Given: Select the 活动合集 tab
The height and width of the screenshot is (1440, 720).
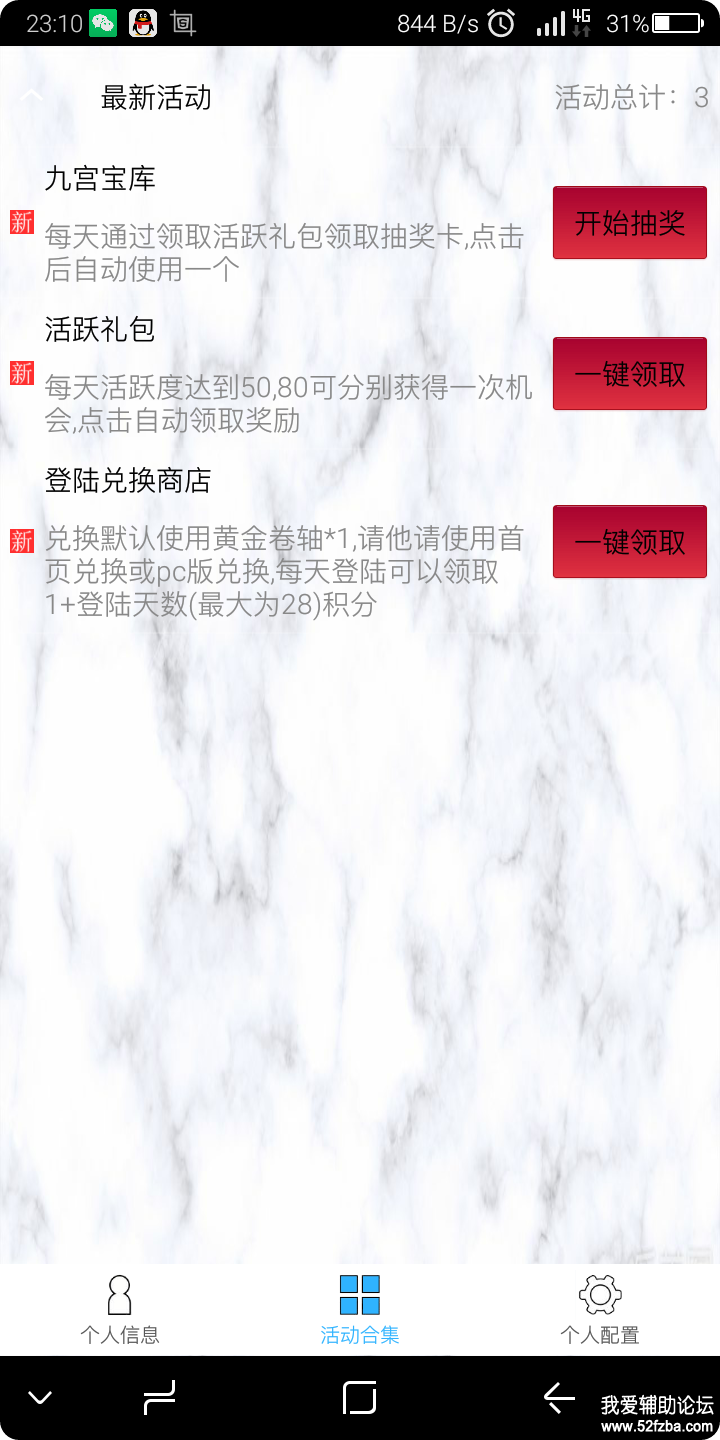Looking at the screenshot, I should click(360, 1309).
